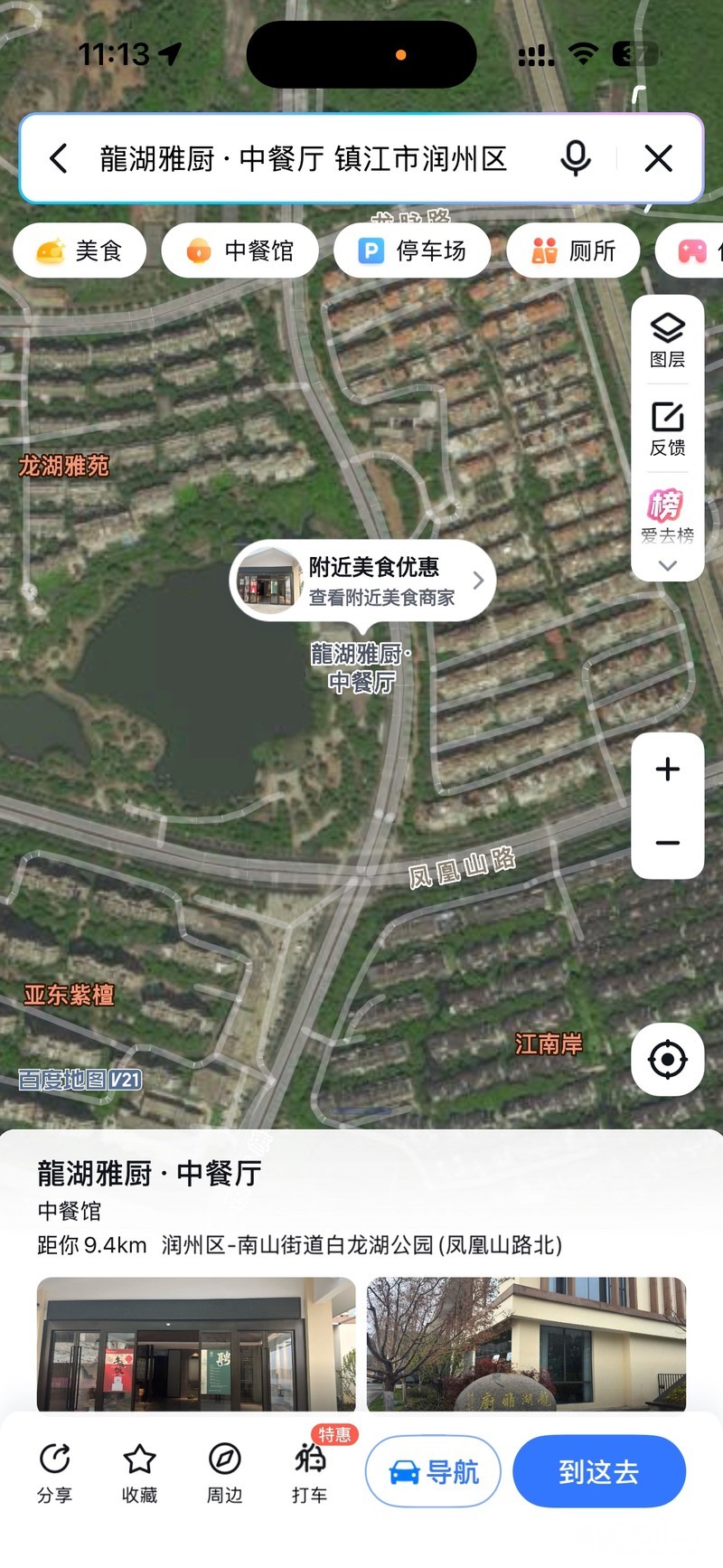Start voice search with the microphone

pyautogui.click(x=576, y=159)
